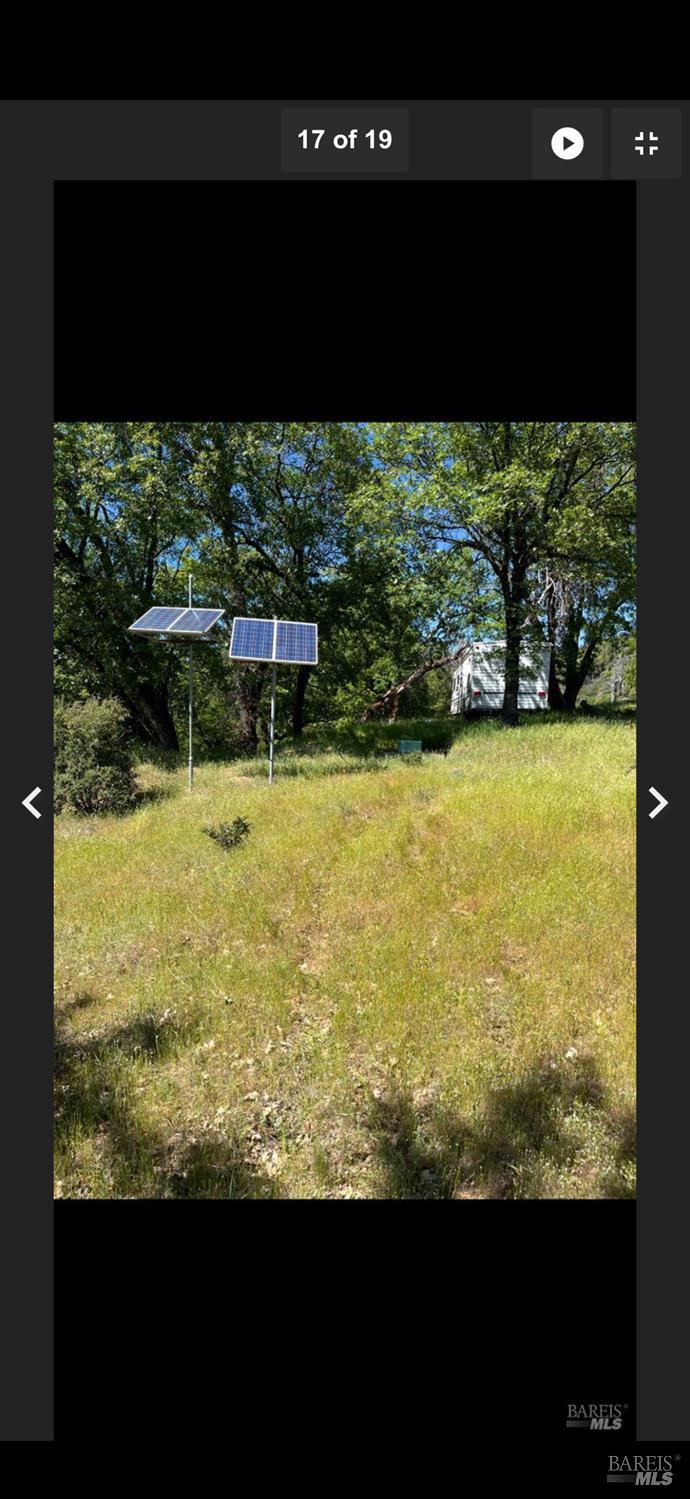Go to the previous photo

click(x=32, y=802)
